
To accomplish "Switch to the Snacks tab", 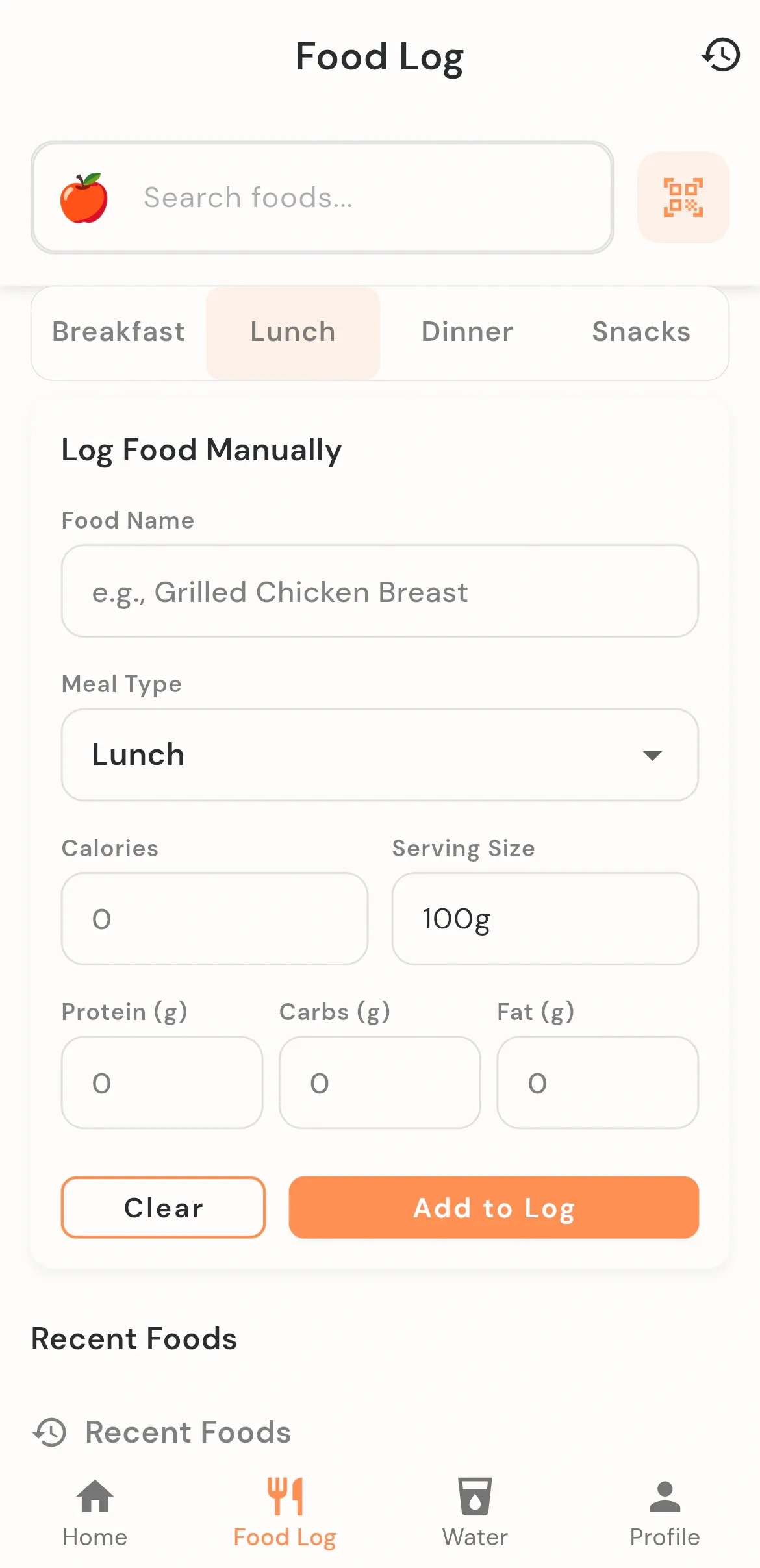I will (640, 332).
